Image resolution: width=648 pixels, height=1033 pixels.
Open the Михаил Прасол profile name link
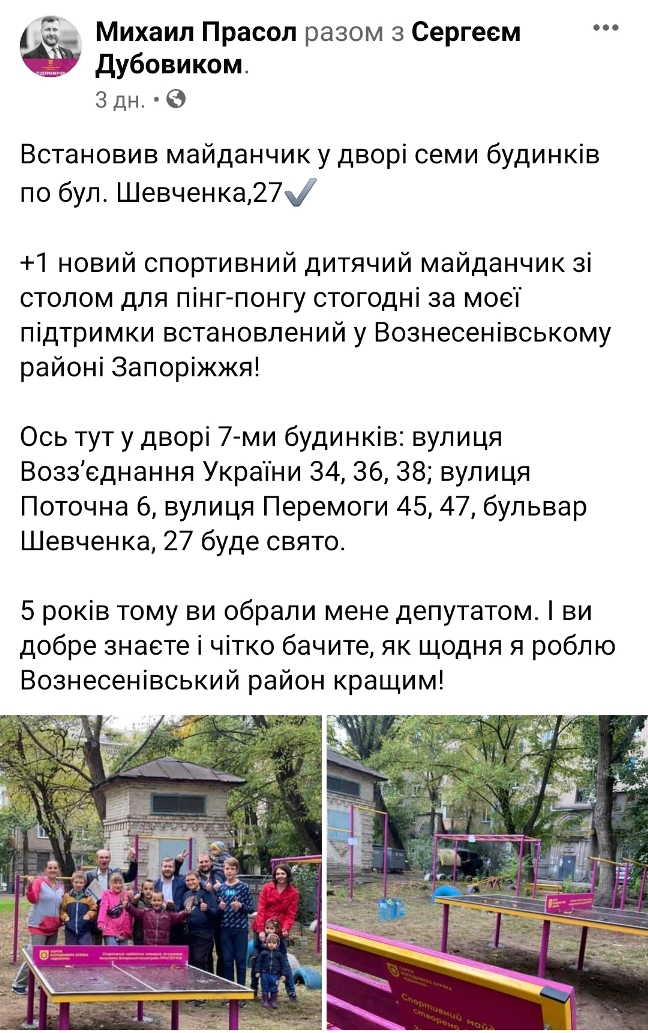[x=197, y=33]
